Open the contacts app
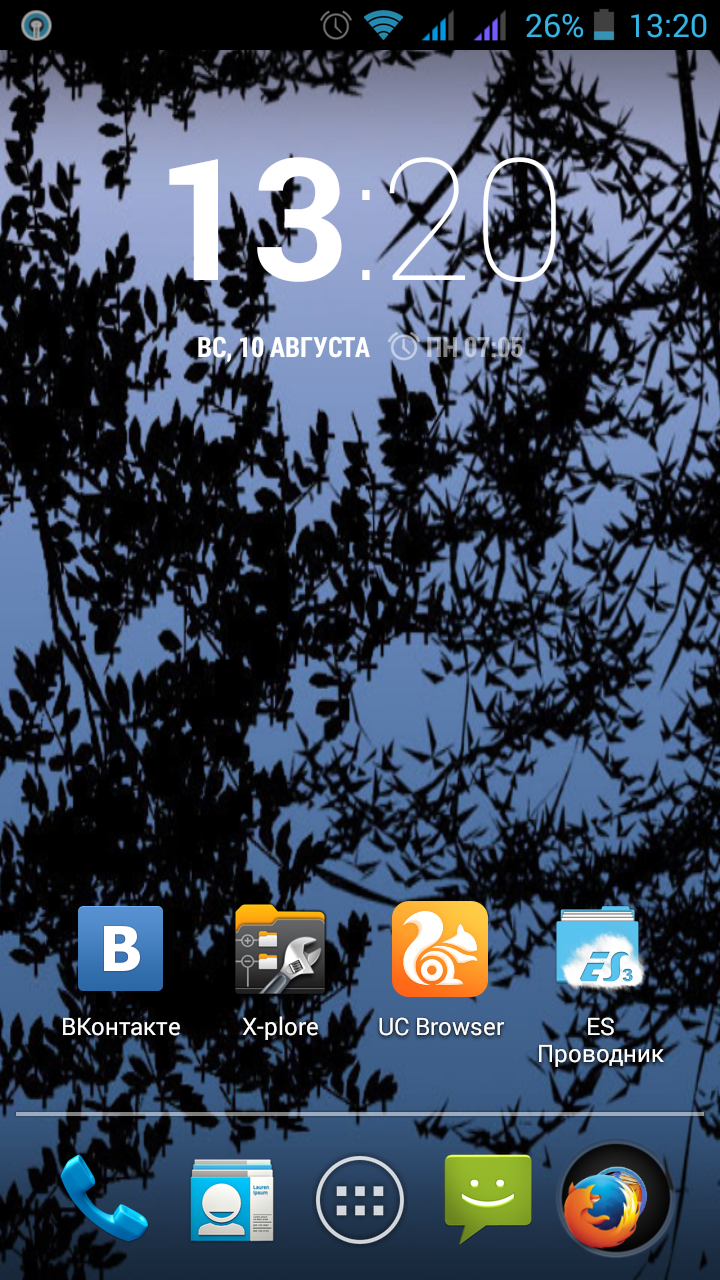Viewport: 720px width, 1280px height. click(232, 1198)
